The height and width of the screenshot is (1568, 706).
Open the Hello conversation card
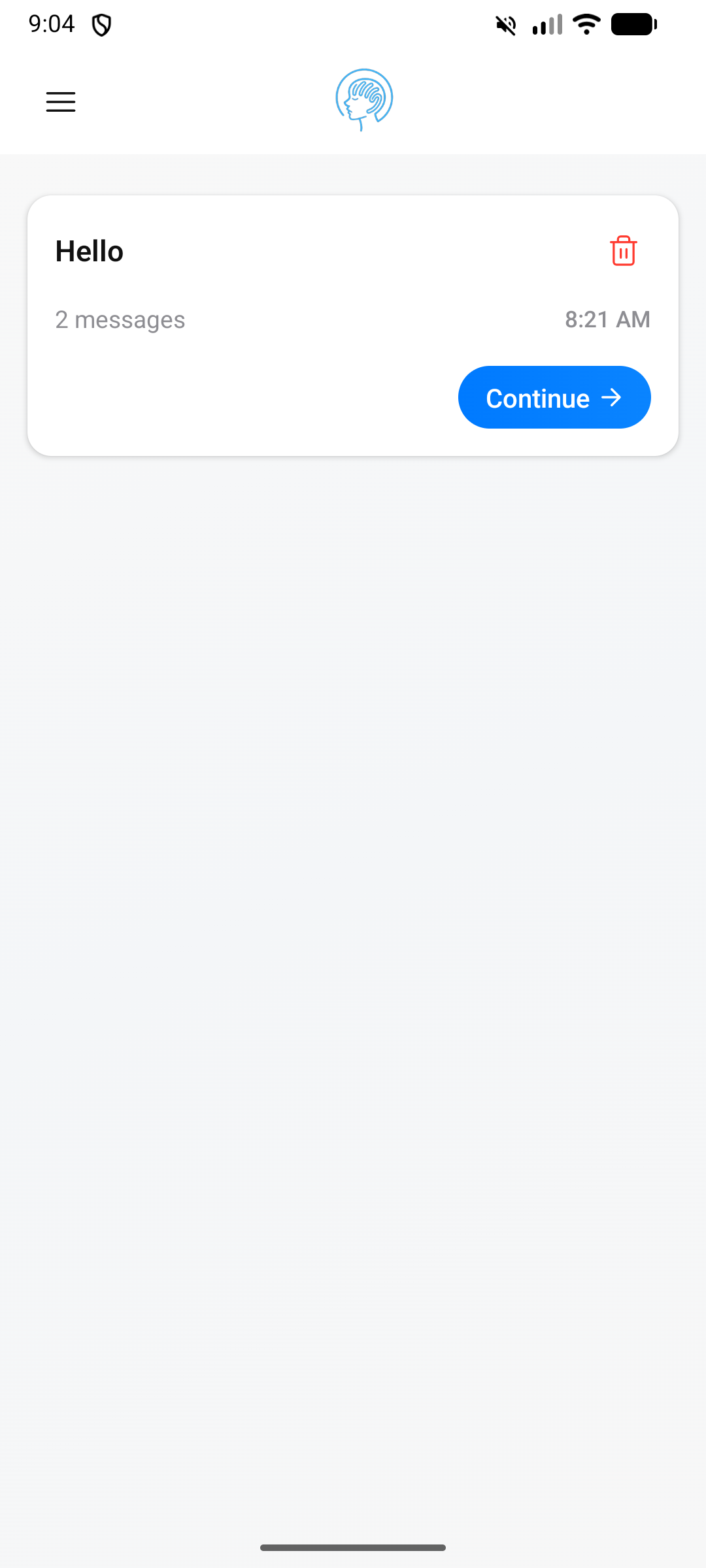[353, 325]
